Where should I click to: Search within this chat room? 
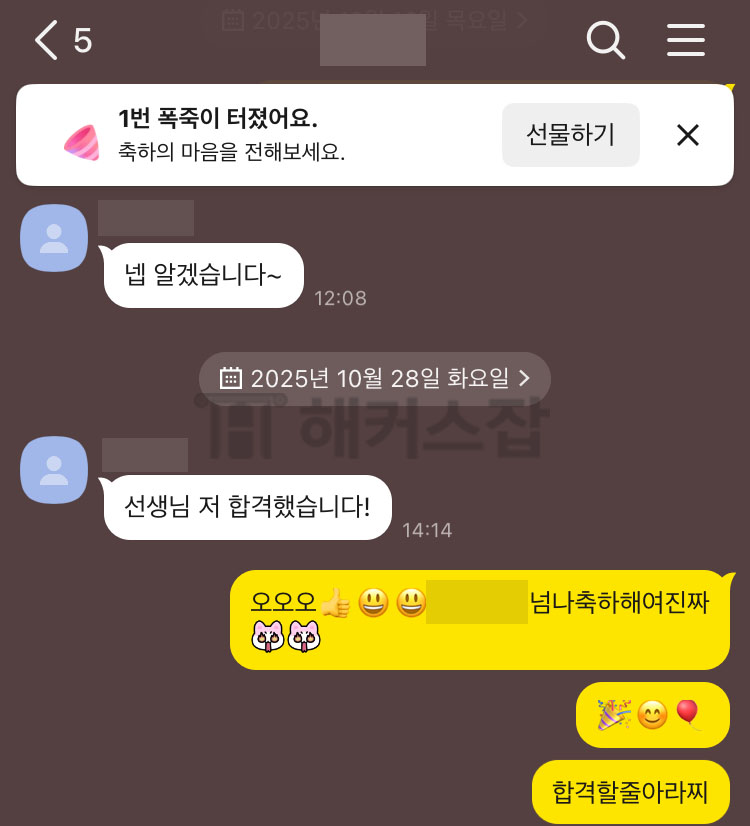(x=605, y=41)
